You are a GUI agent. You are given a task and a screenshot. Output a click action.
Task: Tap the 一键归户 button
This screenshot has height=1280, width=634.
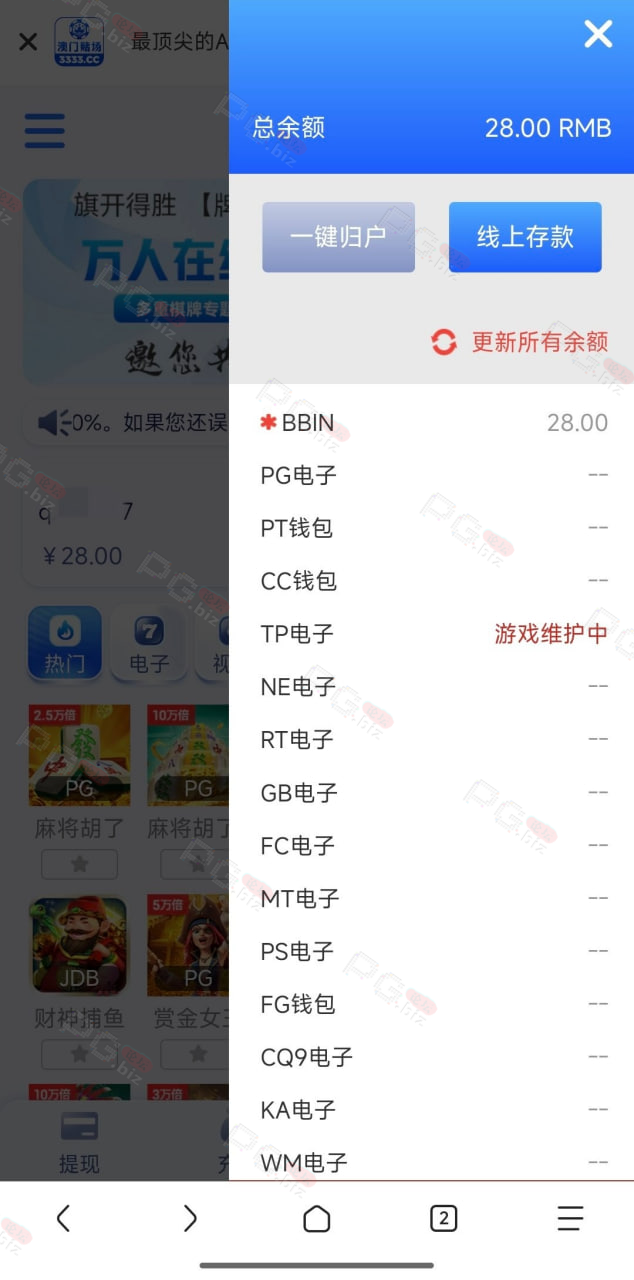click(x=338, y=237)
